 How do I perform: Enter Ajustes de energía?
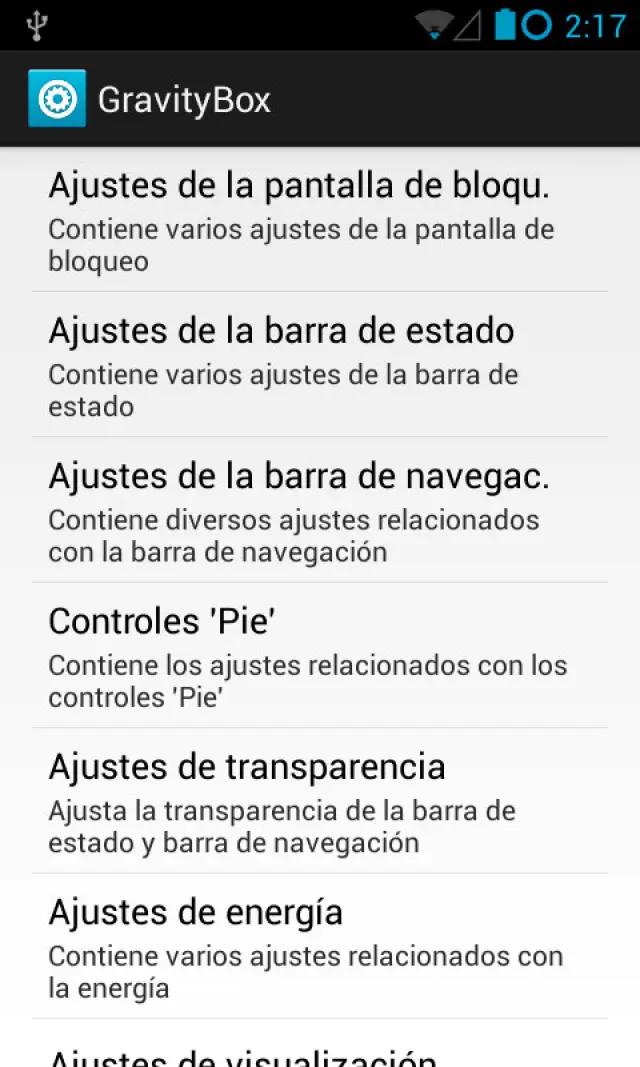coord(320,946)
